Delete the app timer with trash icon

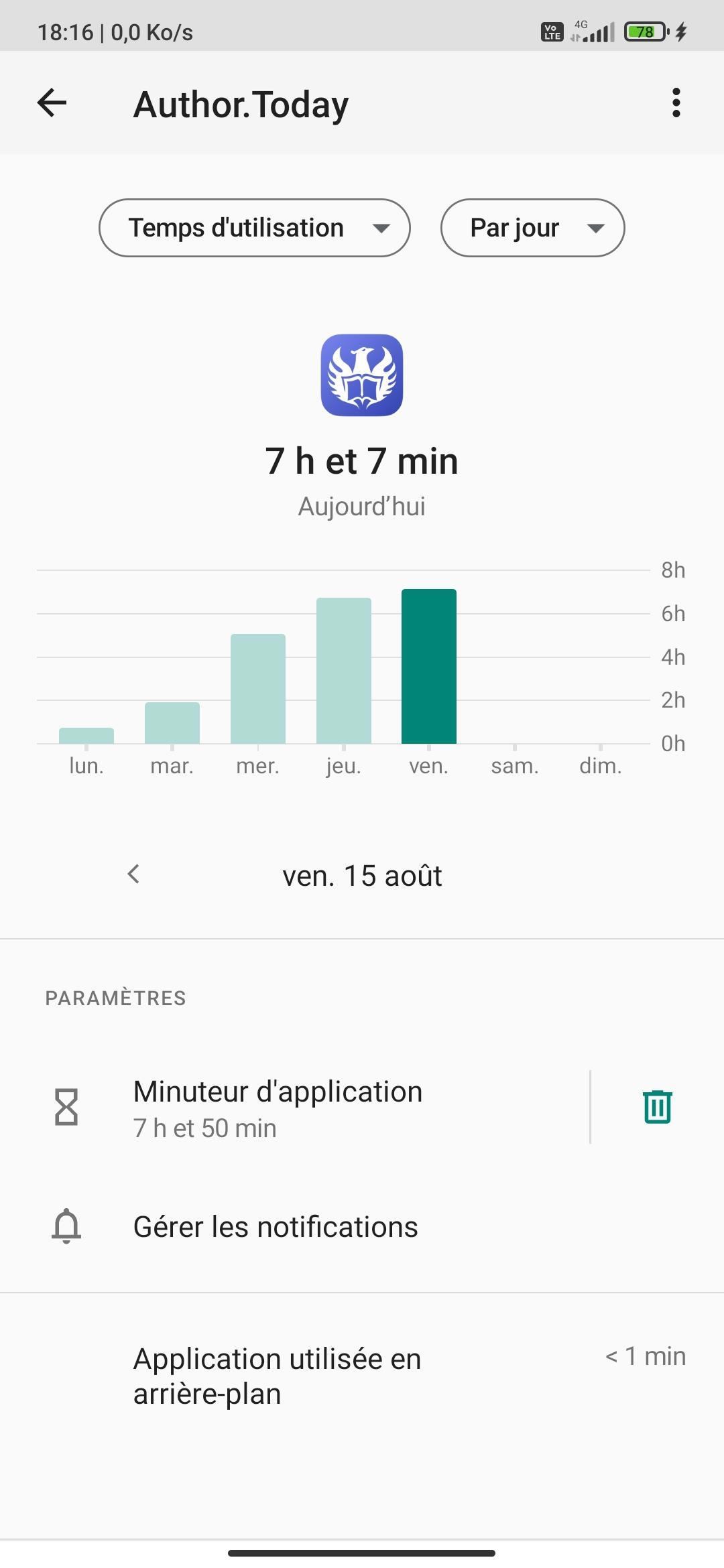[657, 1107]
